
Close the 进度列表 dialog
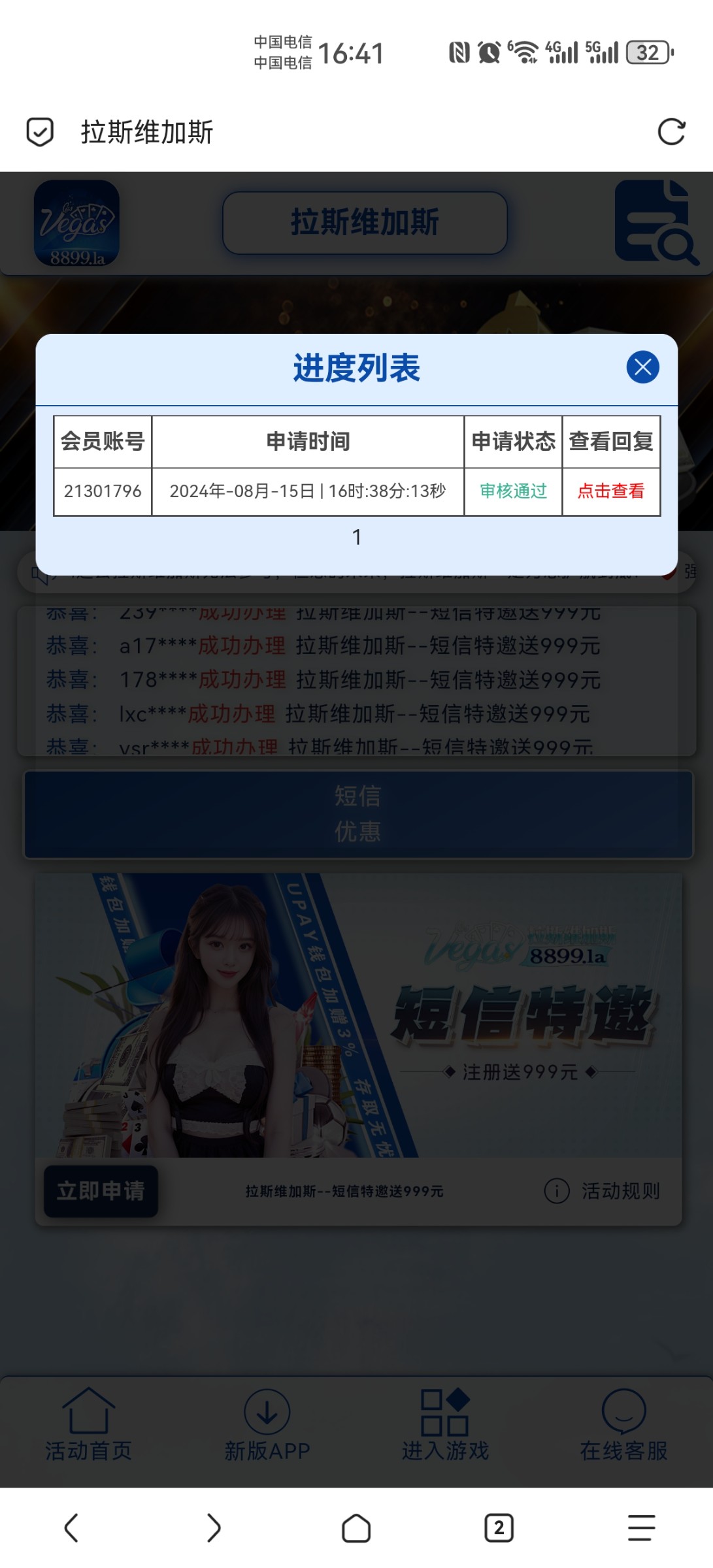pyautogui.click(x=642, y=367)
